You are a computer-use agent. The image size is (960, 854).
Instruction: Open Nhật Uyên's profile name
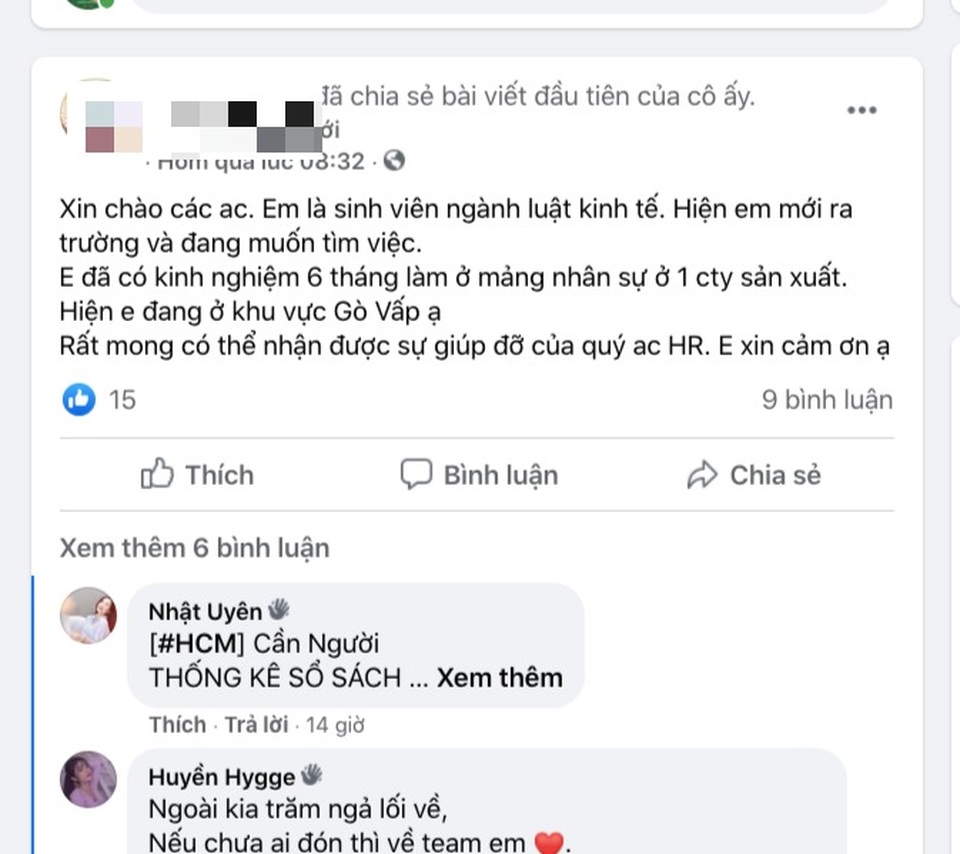tap(205, 611)
